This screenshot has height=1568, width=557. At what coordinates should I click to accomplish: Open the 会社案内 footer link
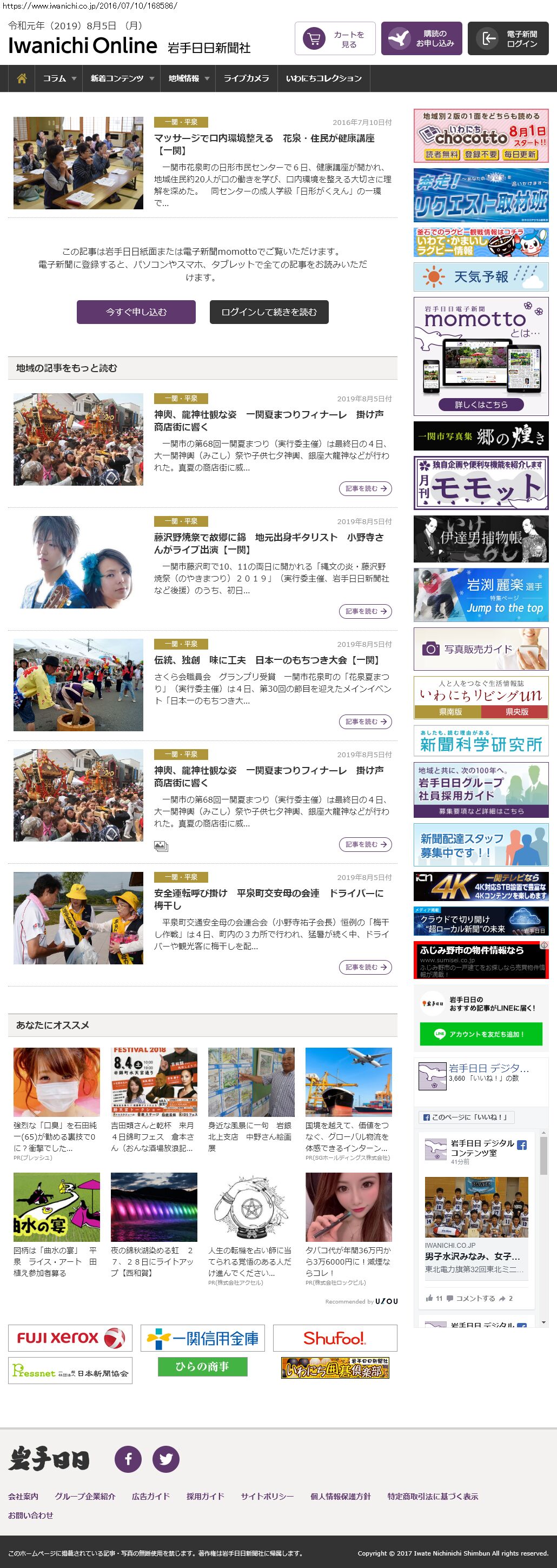pyautogui.click(x=23, y=1497)
